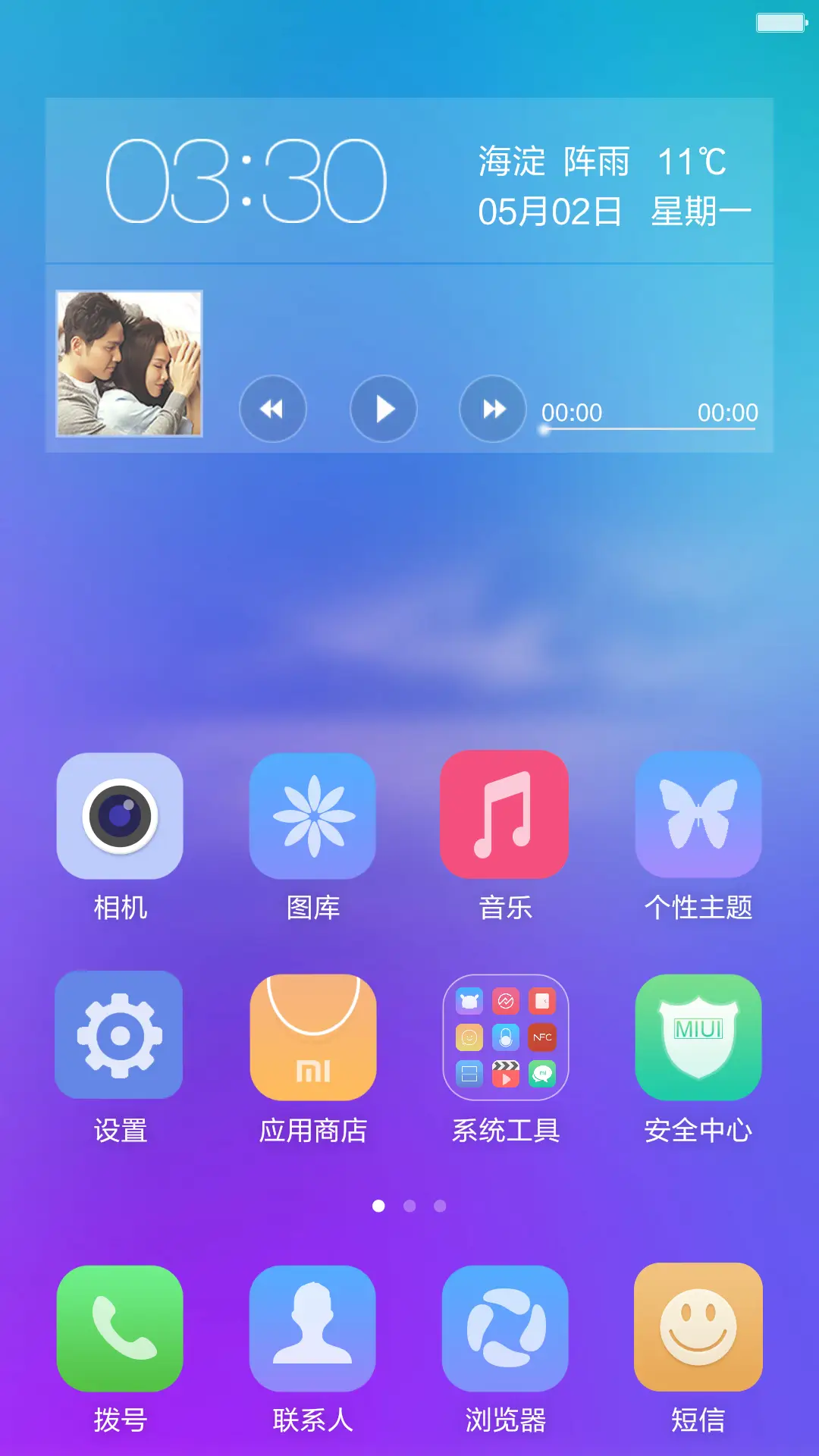Open weather info 海淀 阵雨 11℃
The image size is (819, 1456).
pyautogui.click(x=603, y=162)
